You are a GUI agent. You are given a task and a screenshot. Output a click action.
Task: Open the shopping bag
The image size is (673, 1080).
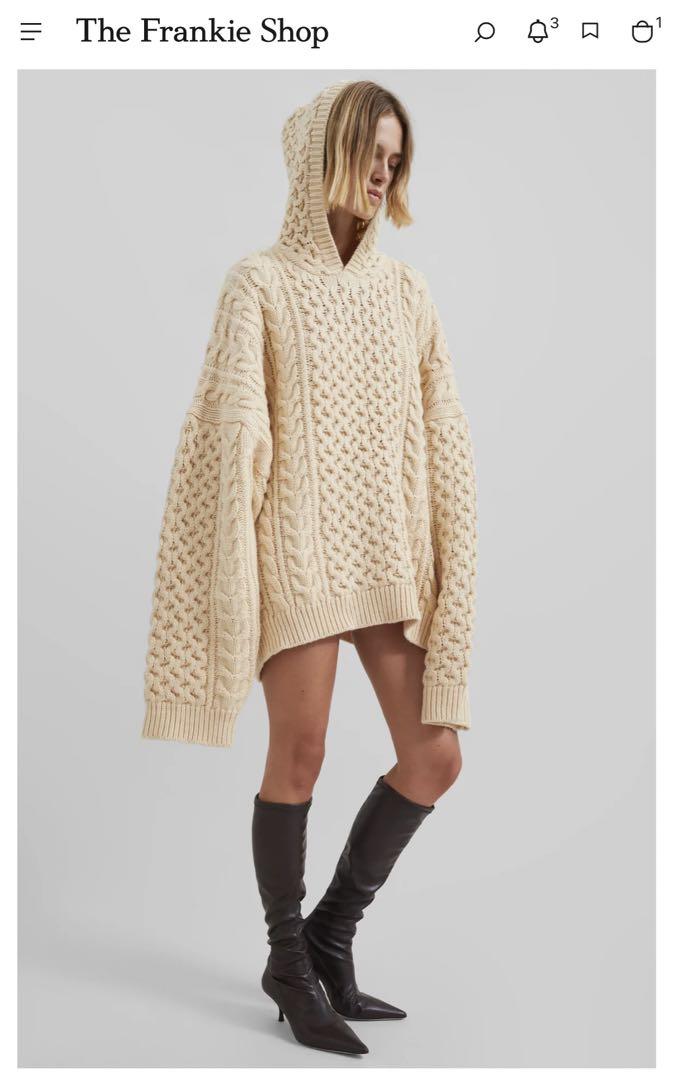642,31
